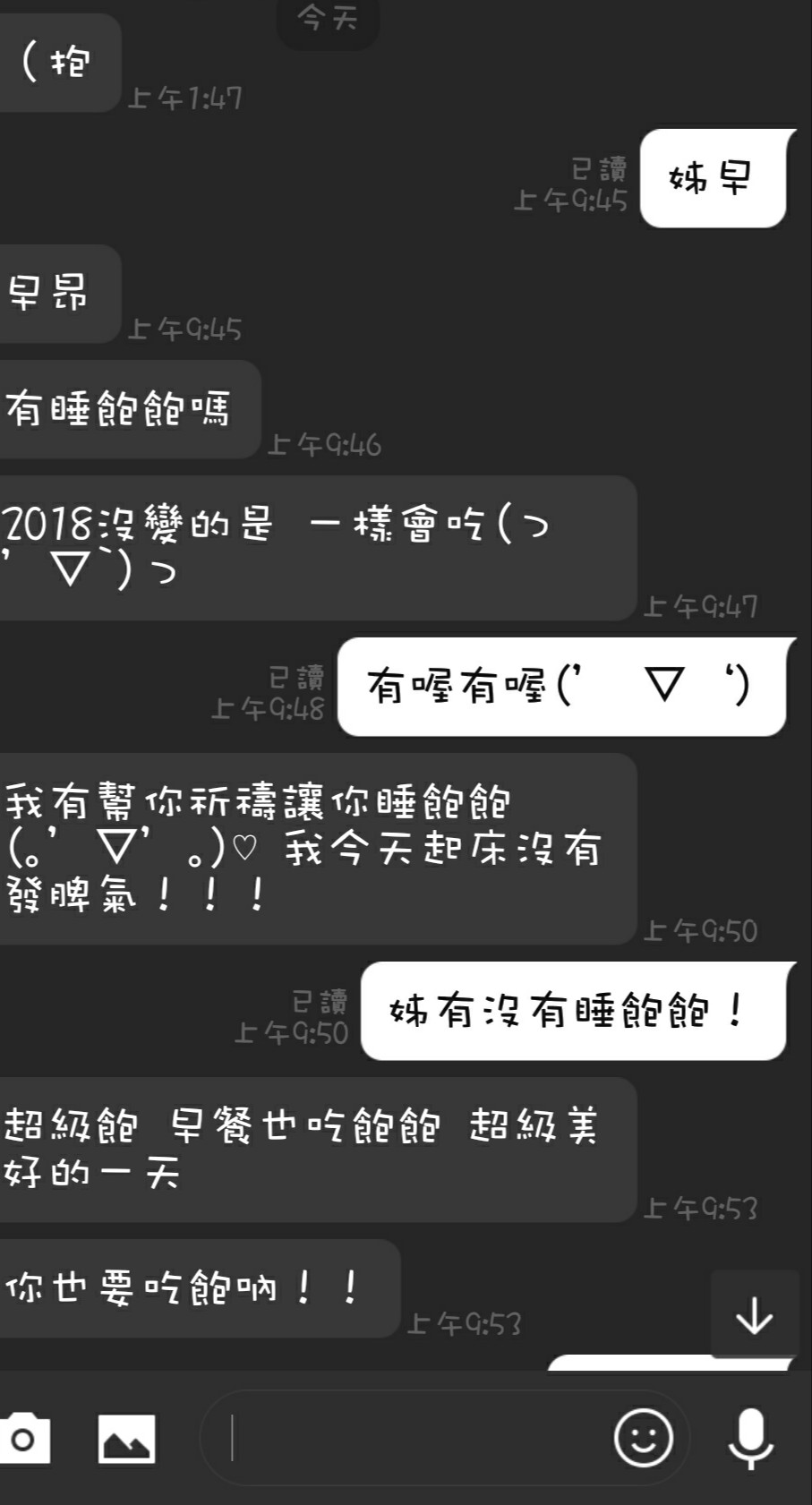812x1505 pixels.
Task: Open the photo gallery picker
Action: pos(126,1439)
